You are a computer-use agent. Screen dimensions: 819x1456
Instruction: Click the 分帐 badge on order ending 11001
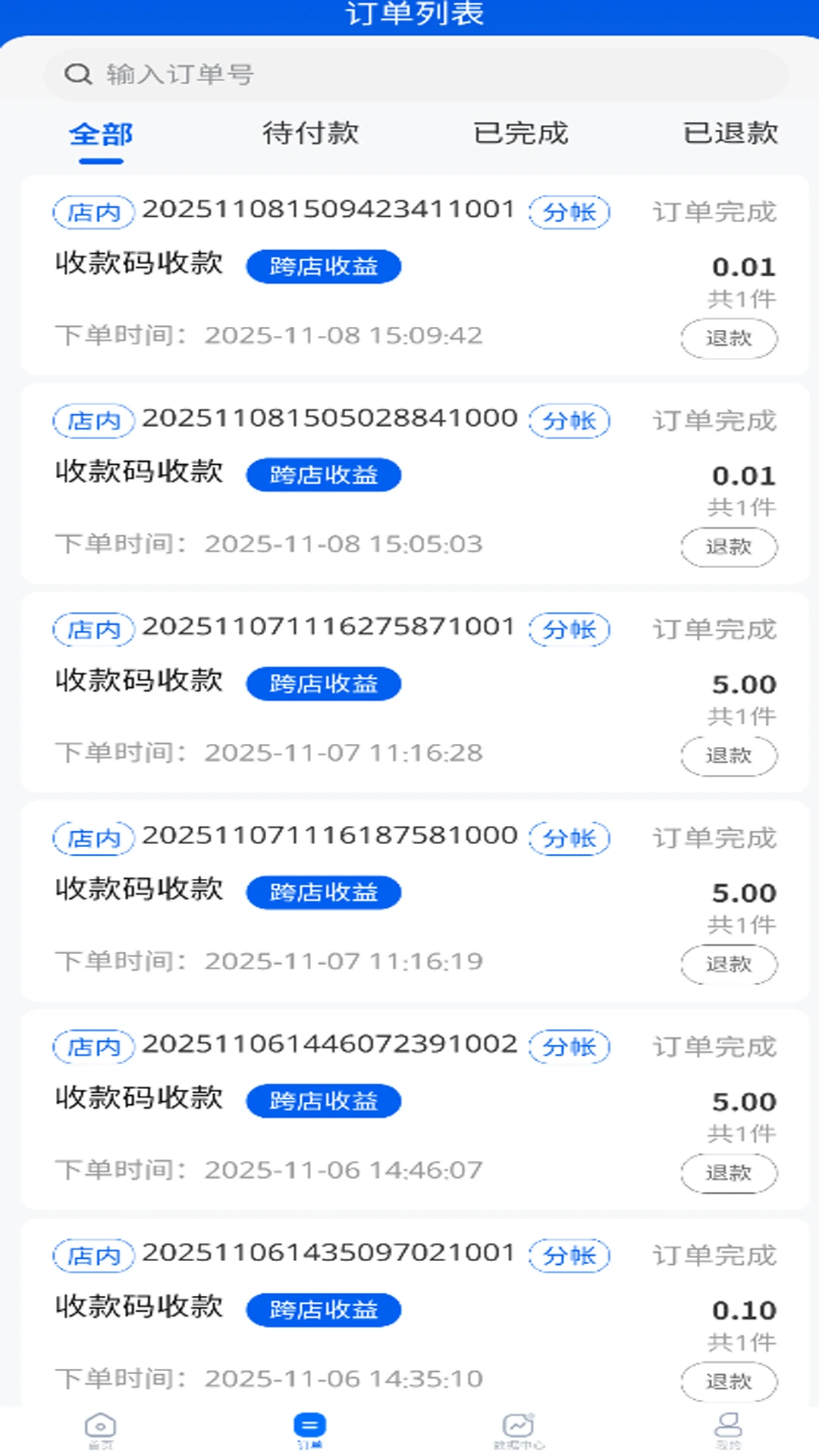570,212
